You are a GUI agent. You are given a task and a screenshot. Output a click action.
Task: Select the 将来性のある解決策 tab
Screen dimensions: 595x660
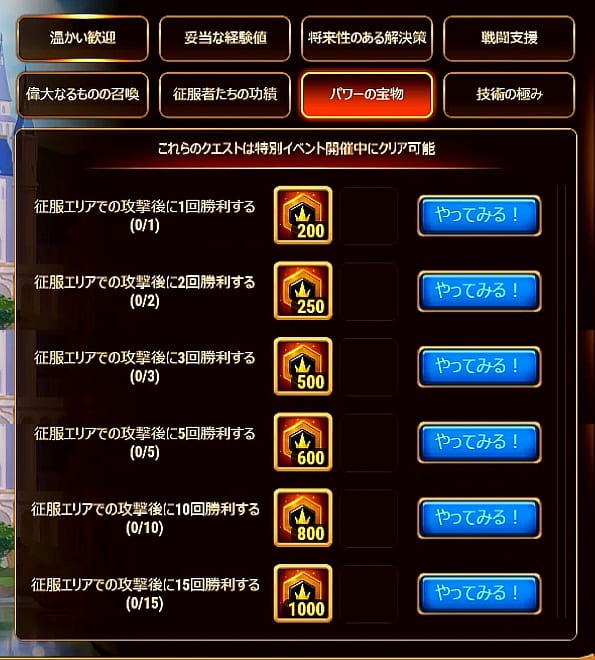[367, 38]
